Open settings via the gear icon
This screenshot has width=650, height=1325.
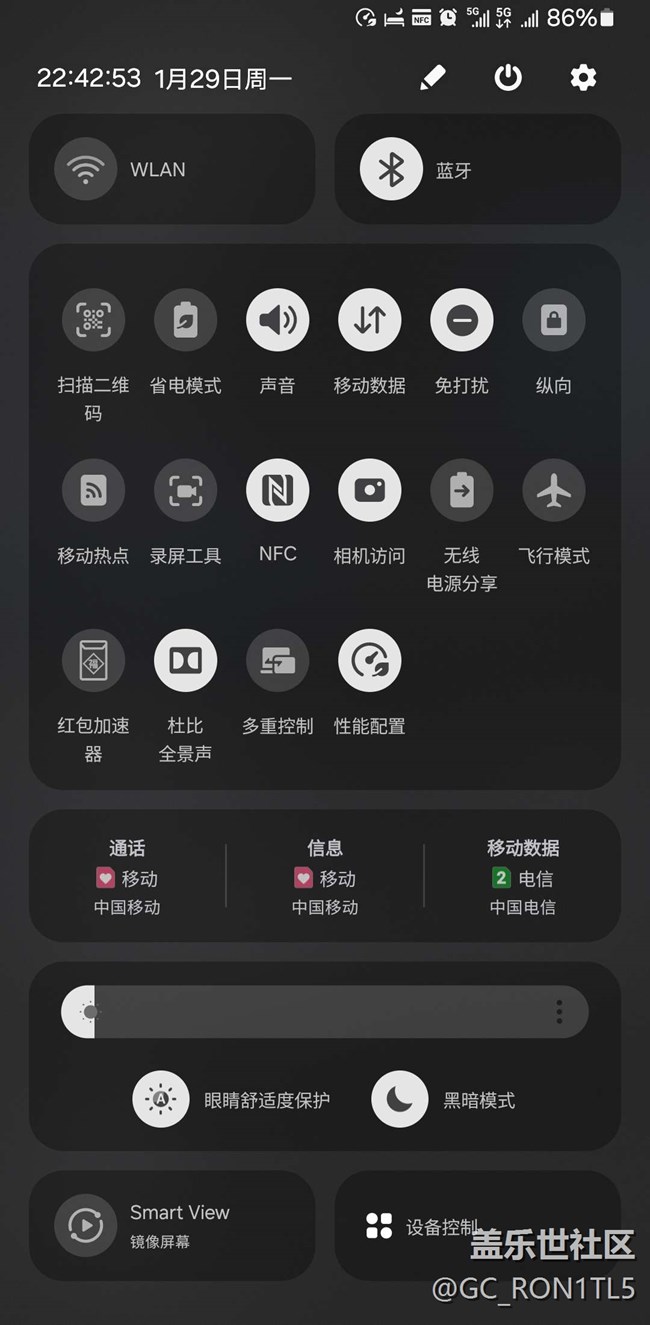(583, 78)
